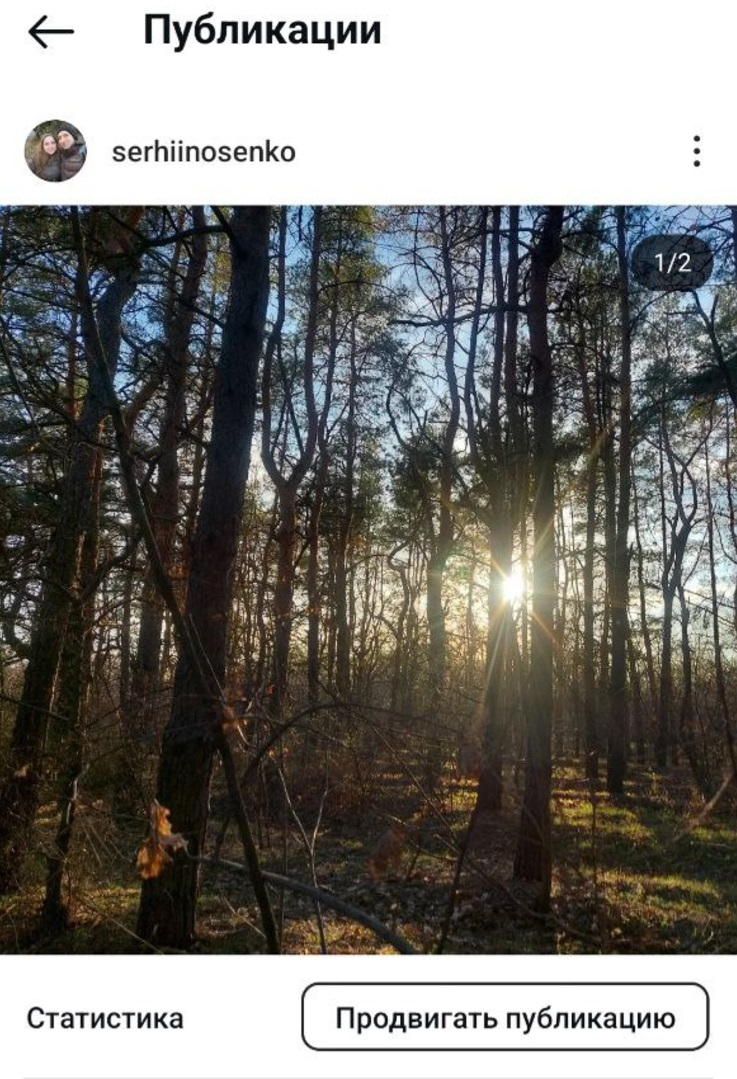Image resolution: width=737 pixels, height=1079 pixels.
Task: Open the serhiinosenko username link
Action: (203, 152)
